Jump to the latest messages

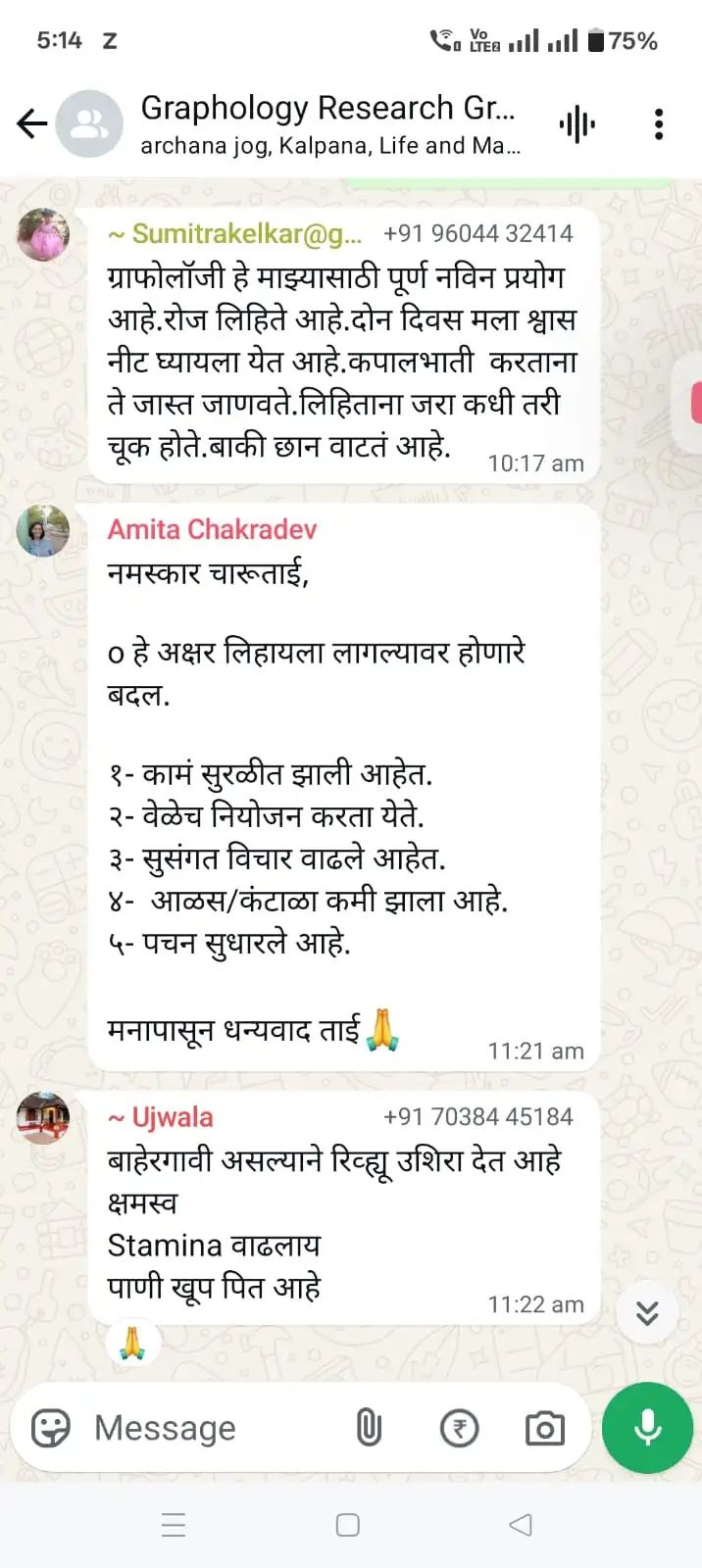pyautogui.click(x=647, y=1313)
